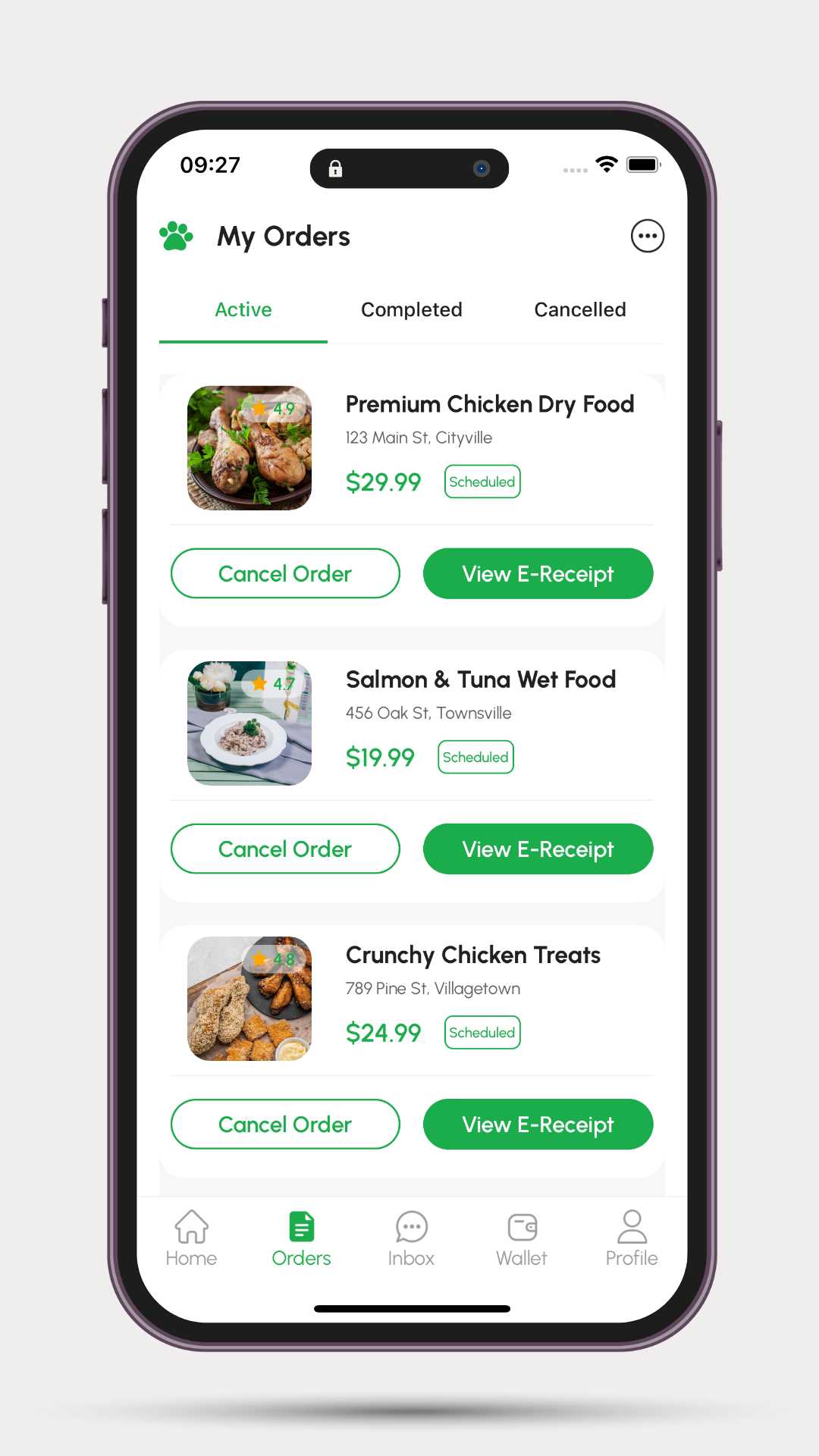819x1456 pixels.
Task: View e-receipt for Salmon & Tuna Wet Food
Action: point(538,849)
